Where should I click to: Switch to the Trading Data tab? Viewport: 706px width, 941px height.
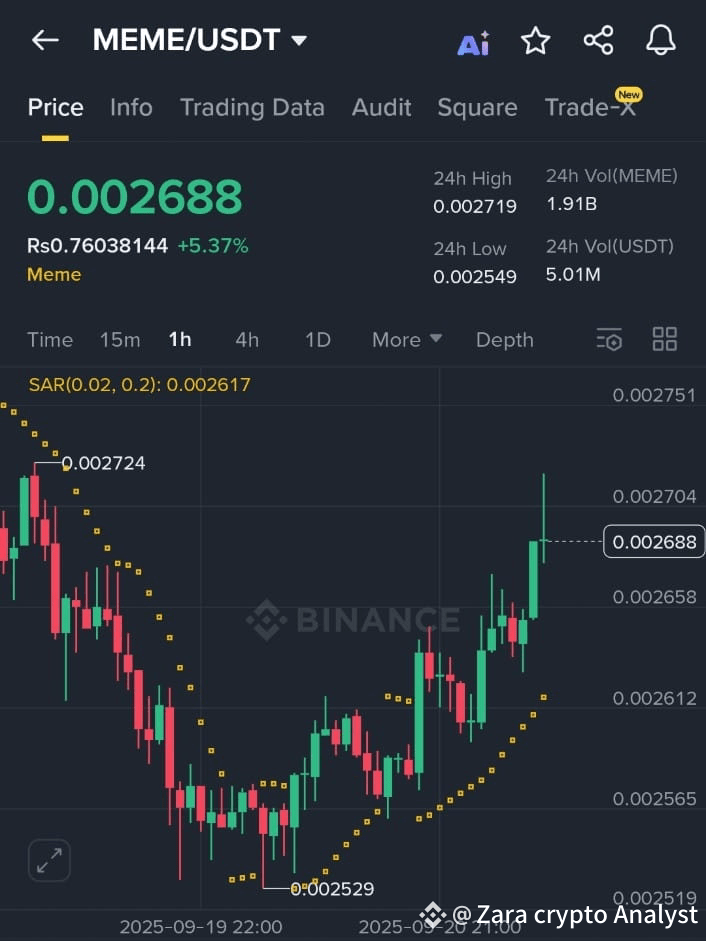(x=252, y=107)
